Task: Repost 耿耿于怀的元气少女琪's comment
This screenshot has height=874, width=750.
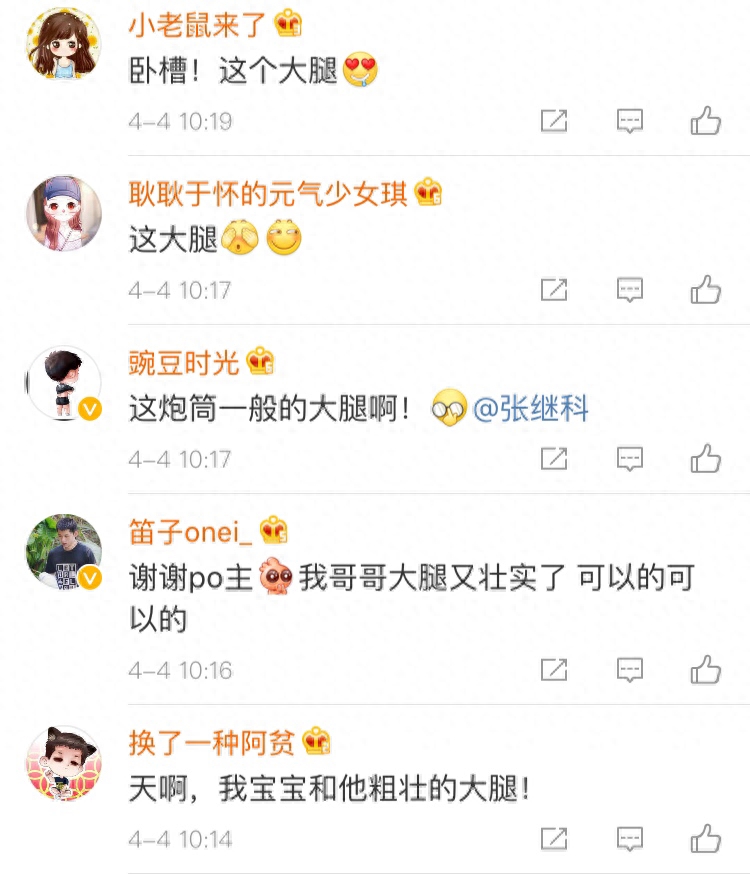Action: click(554, 290)
